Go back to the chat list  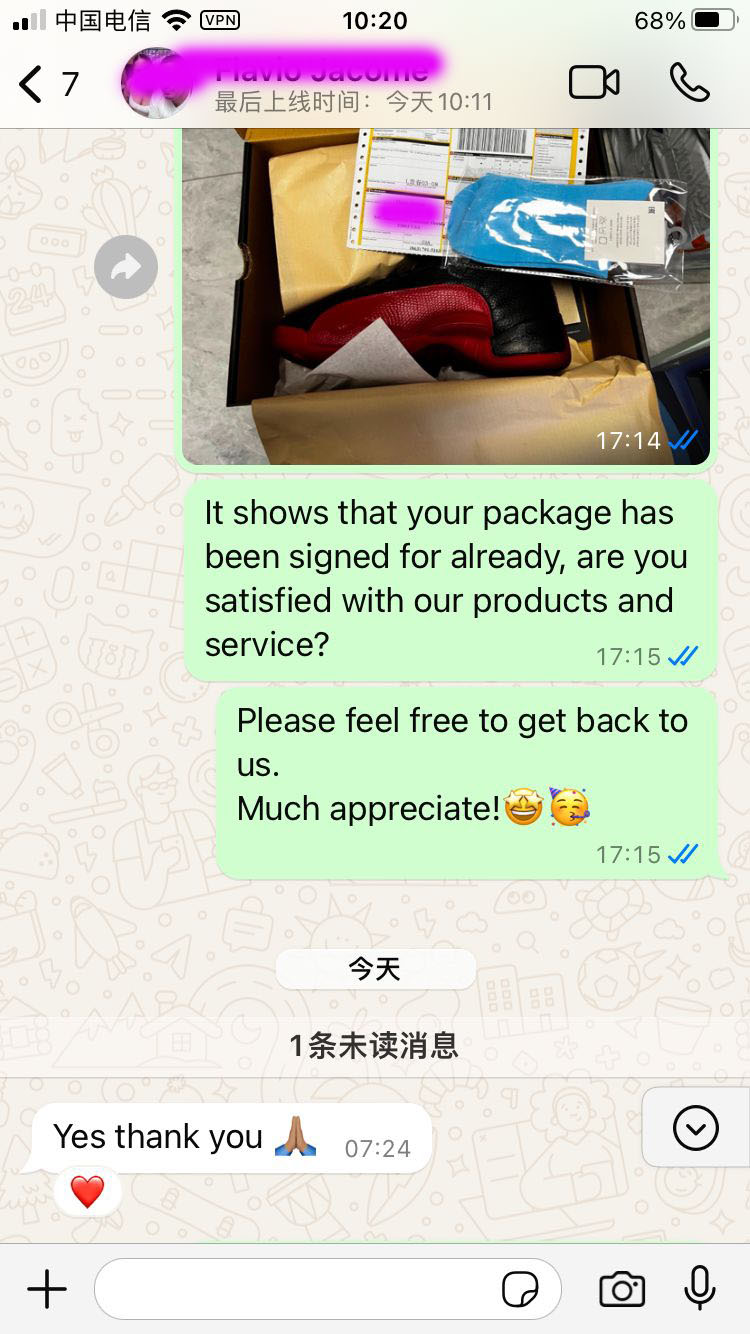tap(32, 84)
